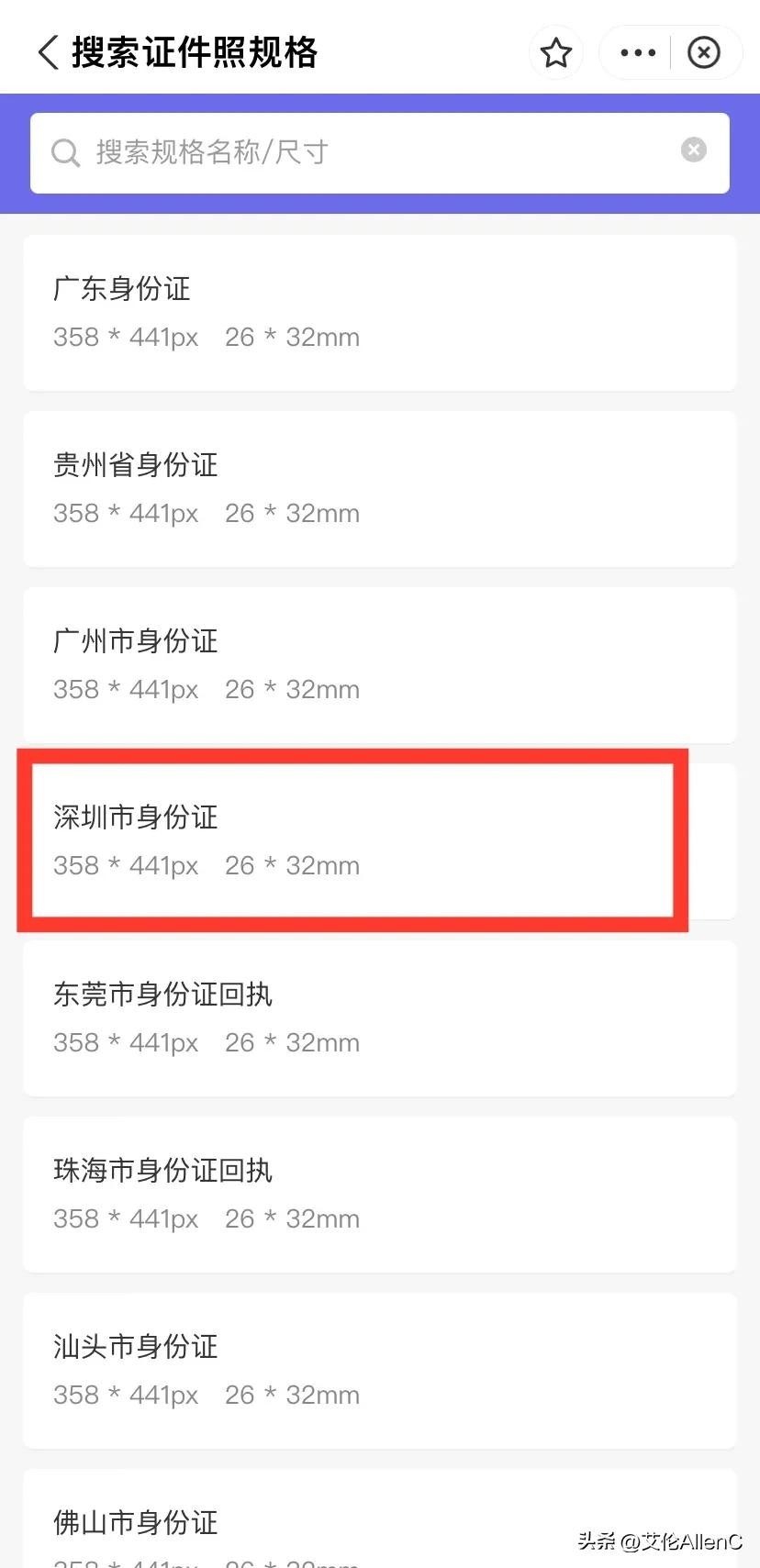This screenshot has width=760, height=1568.
Task: Pick the 汕头市身份证 spec
Action: (x=380, y=1370)
